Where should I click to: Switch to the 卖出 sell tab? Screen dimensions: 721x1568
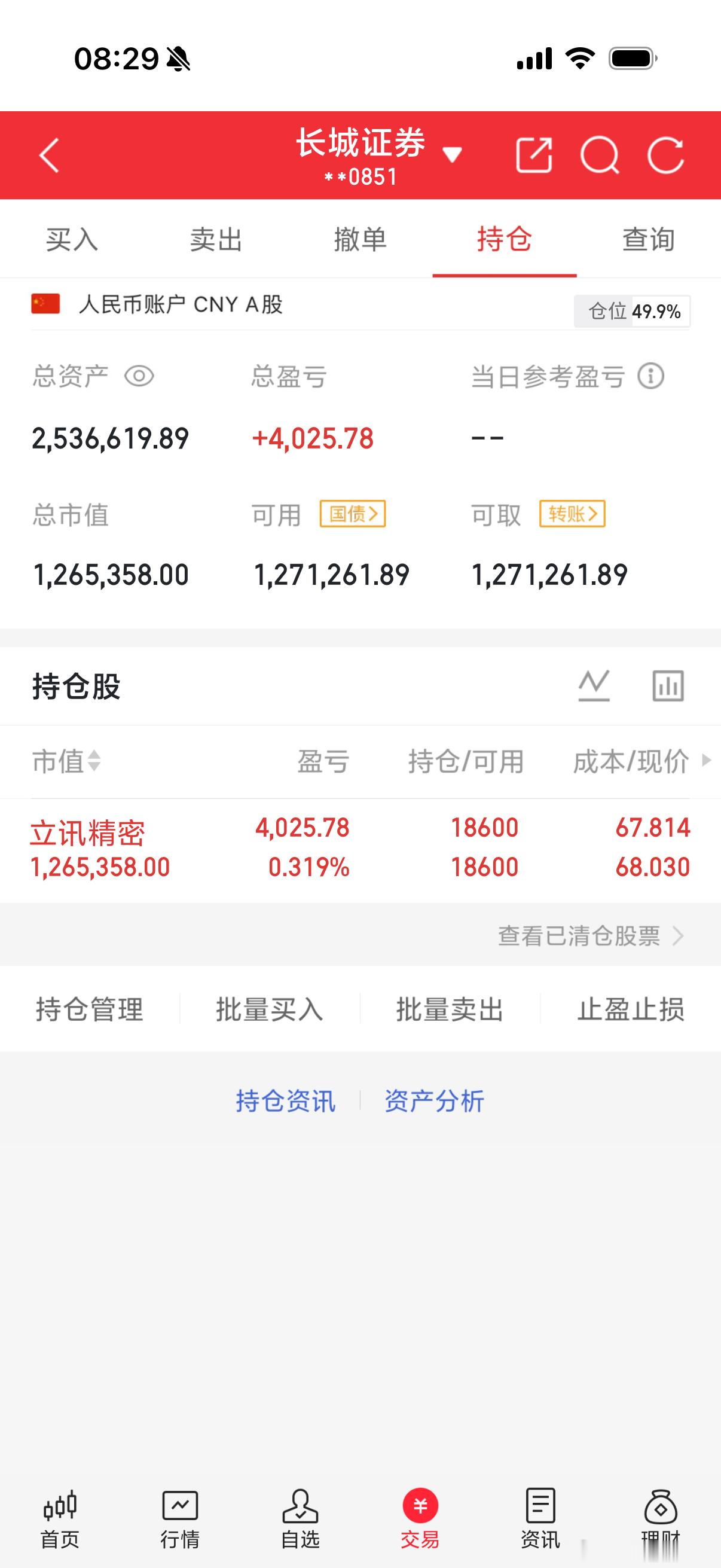point(216,239)
